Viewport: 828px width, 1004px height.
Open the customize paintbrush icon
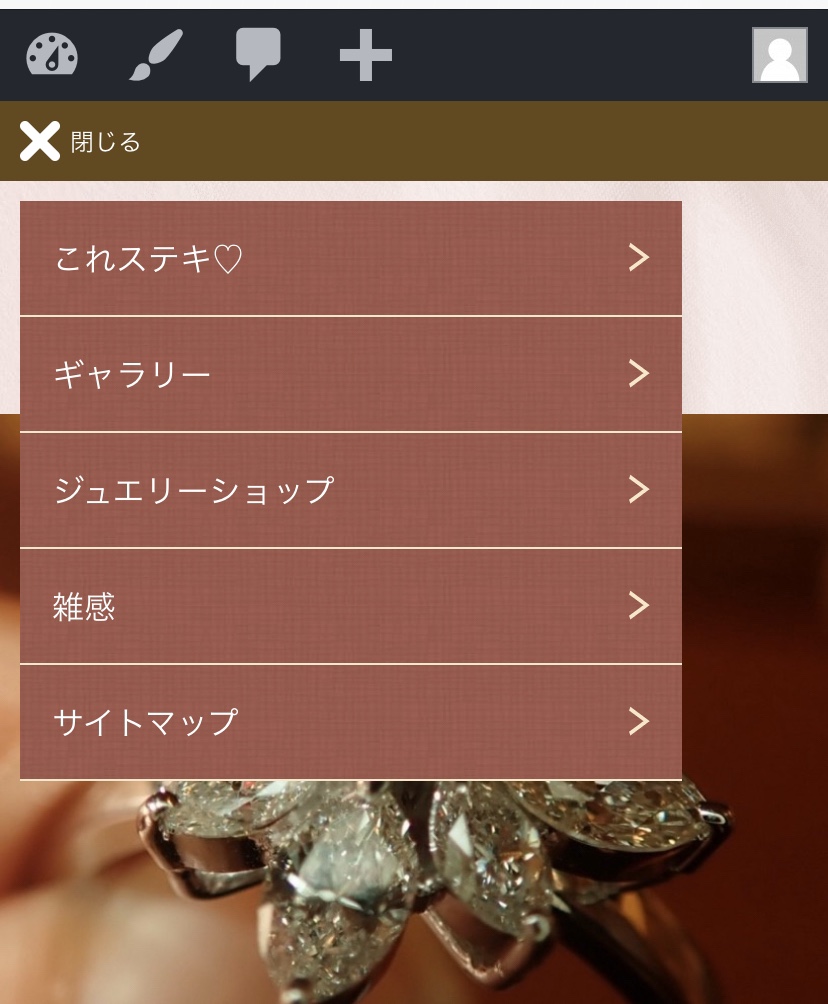156,55
